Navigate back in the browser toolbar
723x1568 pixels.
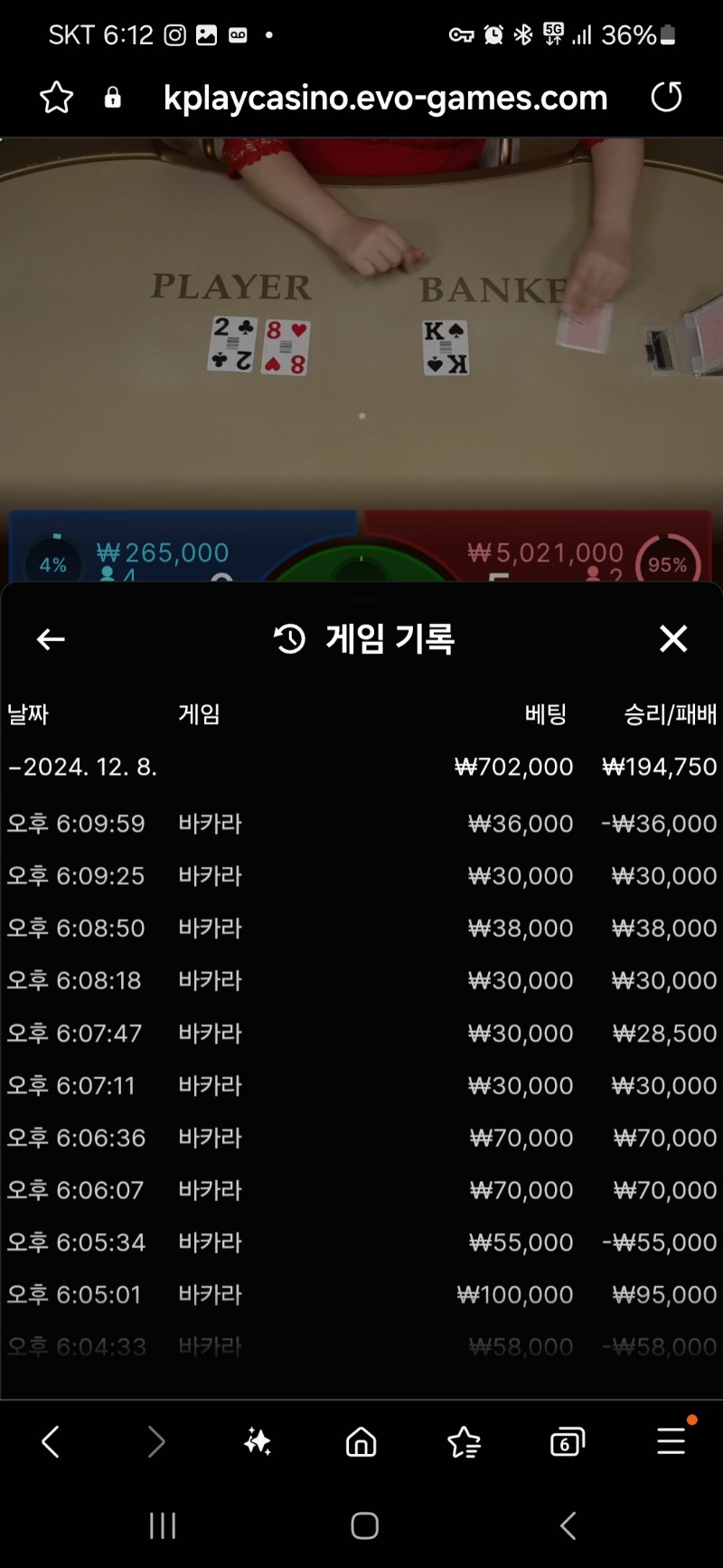[x=52, y=1441]
